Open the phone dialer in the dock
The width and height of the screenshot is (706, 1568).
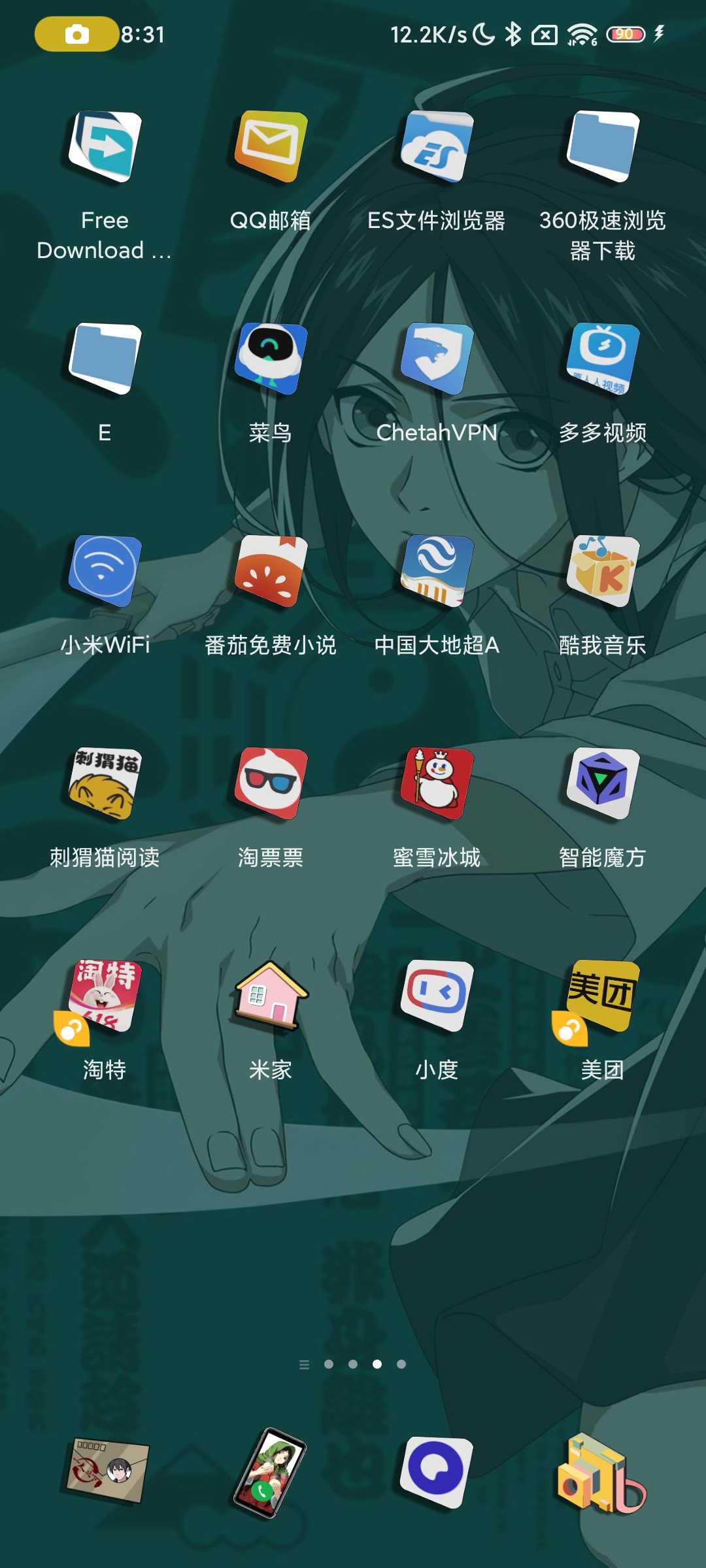[271, 1473]
